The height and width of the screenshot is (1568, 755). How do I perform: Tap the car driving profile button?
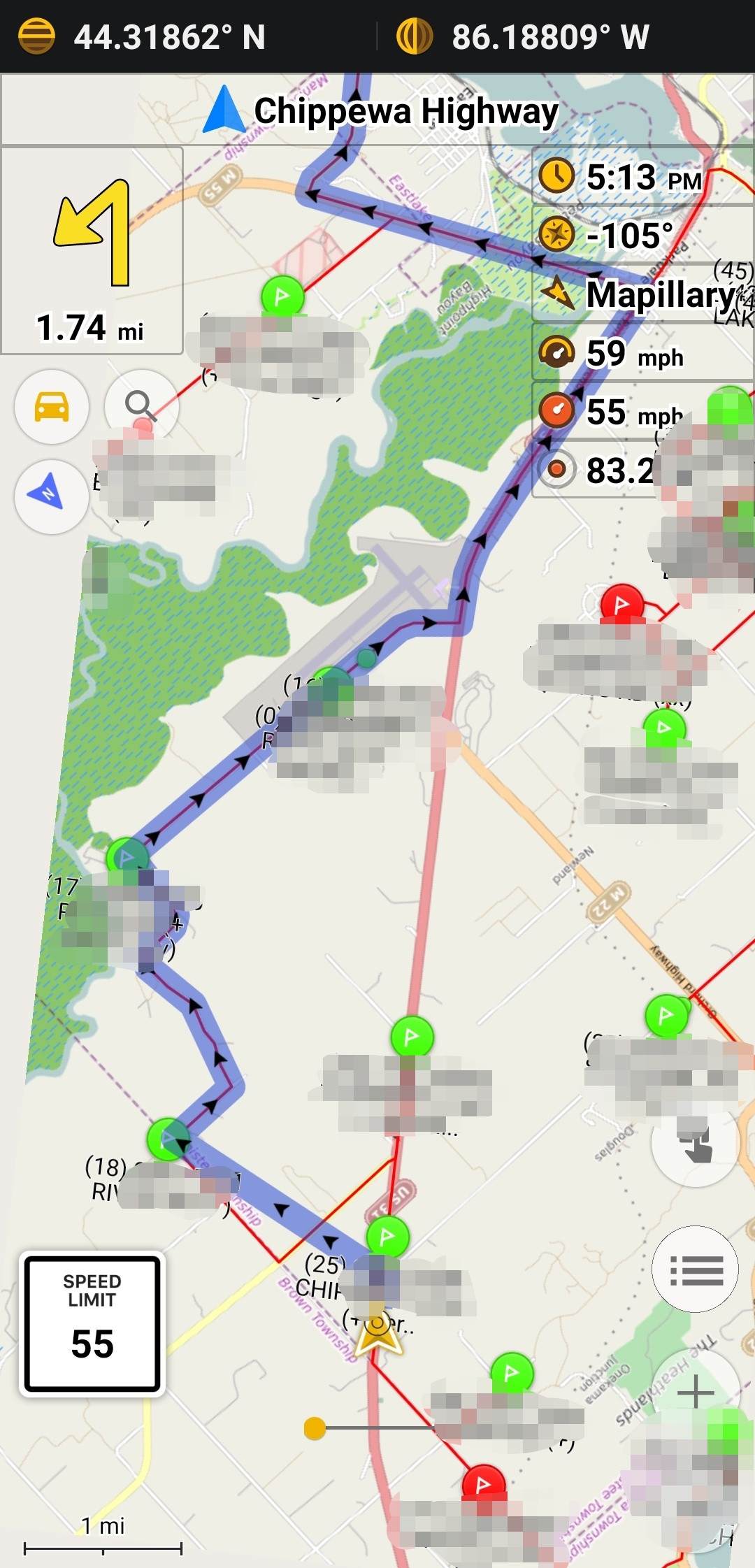tap(52, 407)
